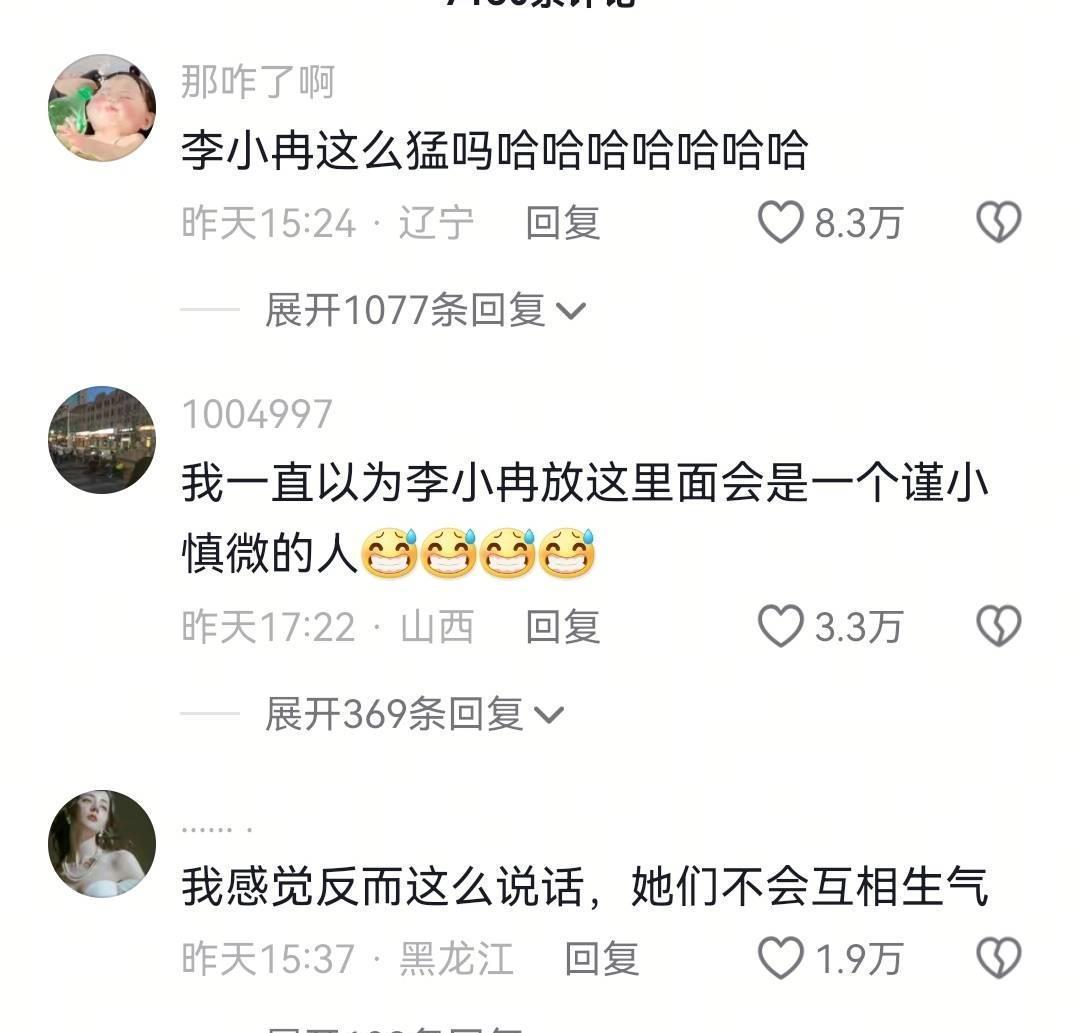Expand the 369 replies
The image size is (1080, 1033).
click(415, 714)
